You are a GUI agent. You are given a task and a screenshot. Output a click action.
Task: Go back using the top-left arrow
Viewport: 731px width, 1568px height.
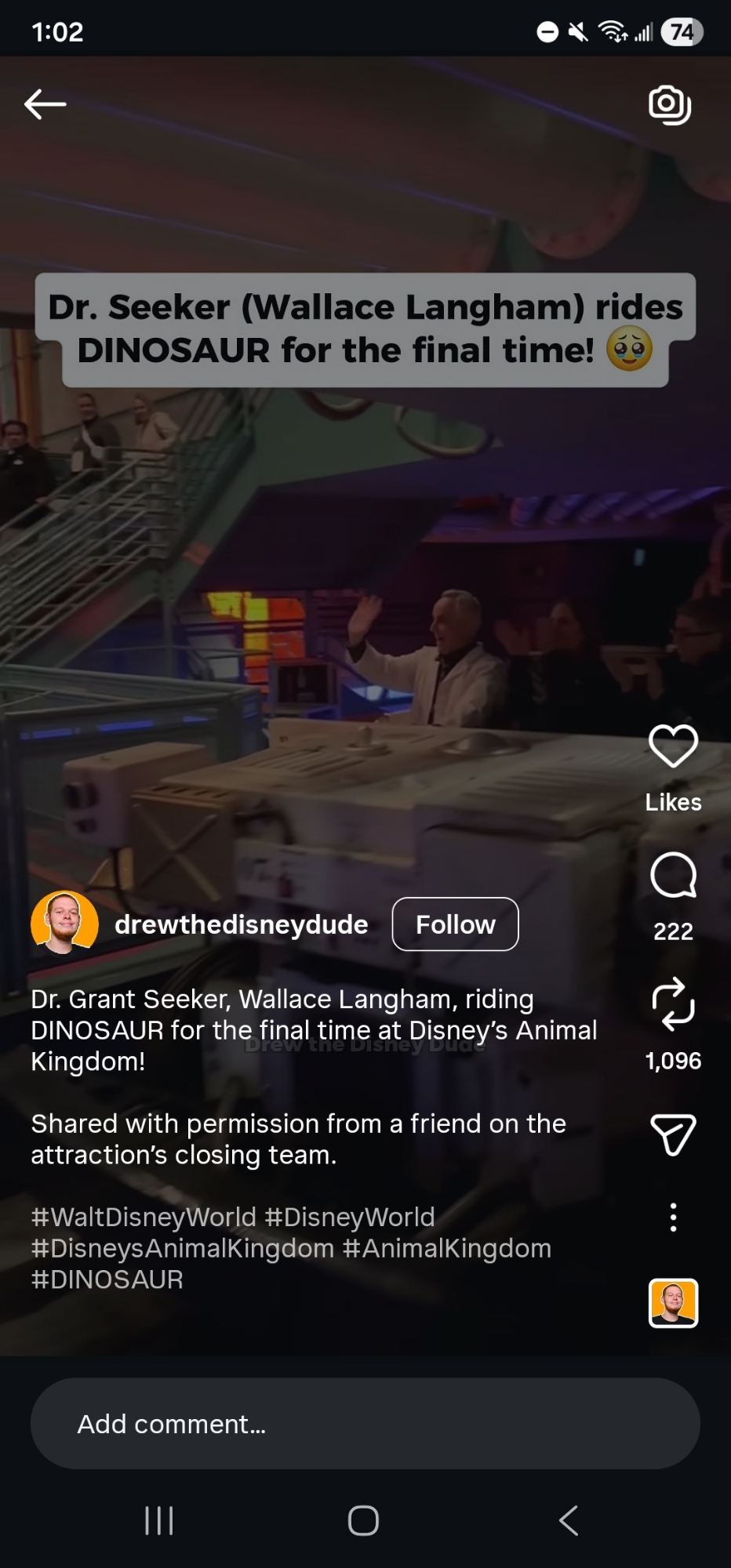[x=45, y=103]
